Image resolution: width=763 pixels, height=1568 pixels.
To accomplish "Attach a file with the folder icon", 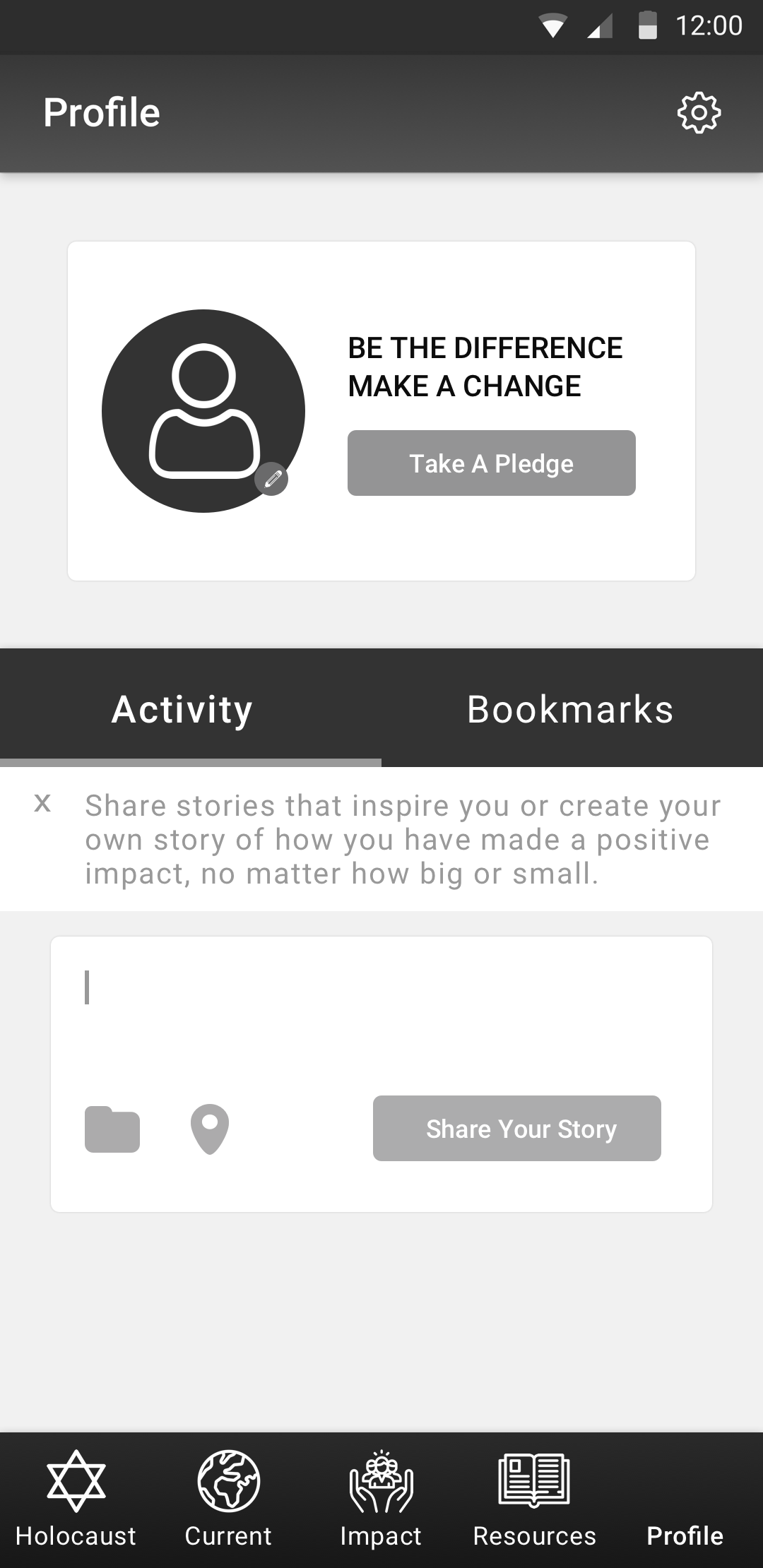I will click(x=112, y=1129).
